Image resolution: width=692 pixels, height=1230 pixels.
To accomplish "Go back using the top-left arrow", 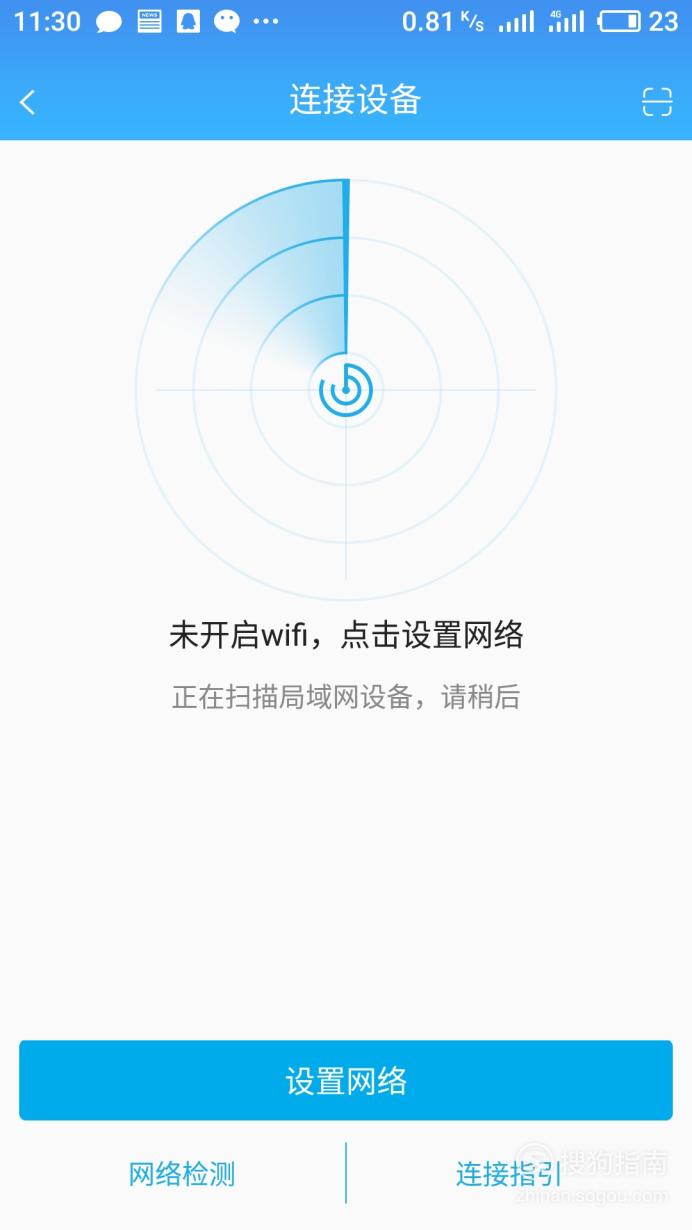I will pyautogui.click(x=28, y=101).
